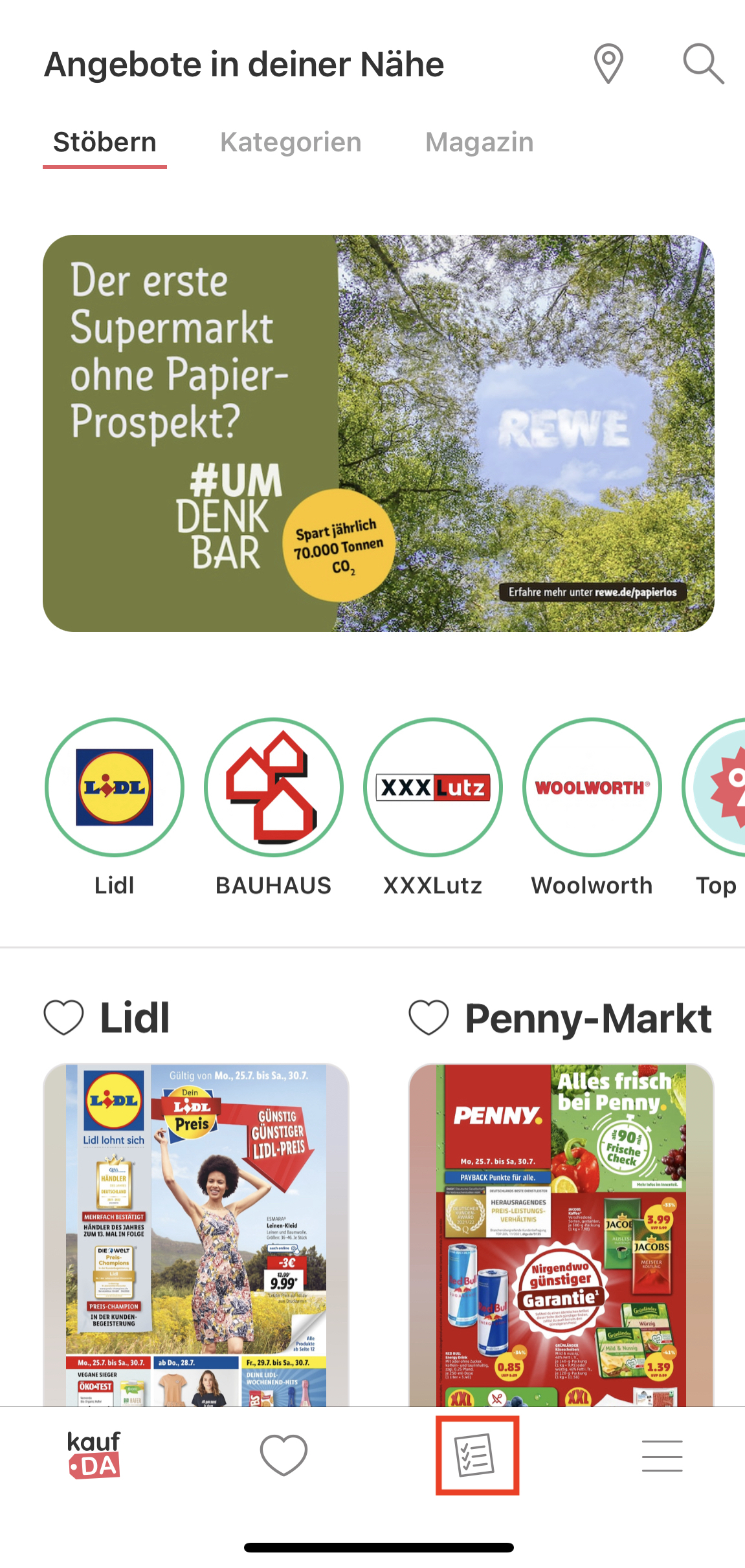This screenshot has width=745, height=1568.
Task: Open the search magnifier
Action: pyautogui.click(x=703, y=64)
